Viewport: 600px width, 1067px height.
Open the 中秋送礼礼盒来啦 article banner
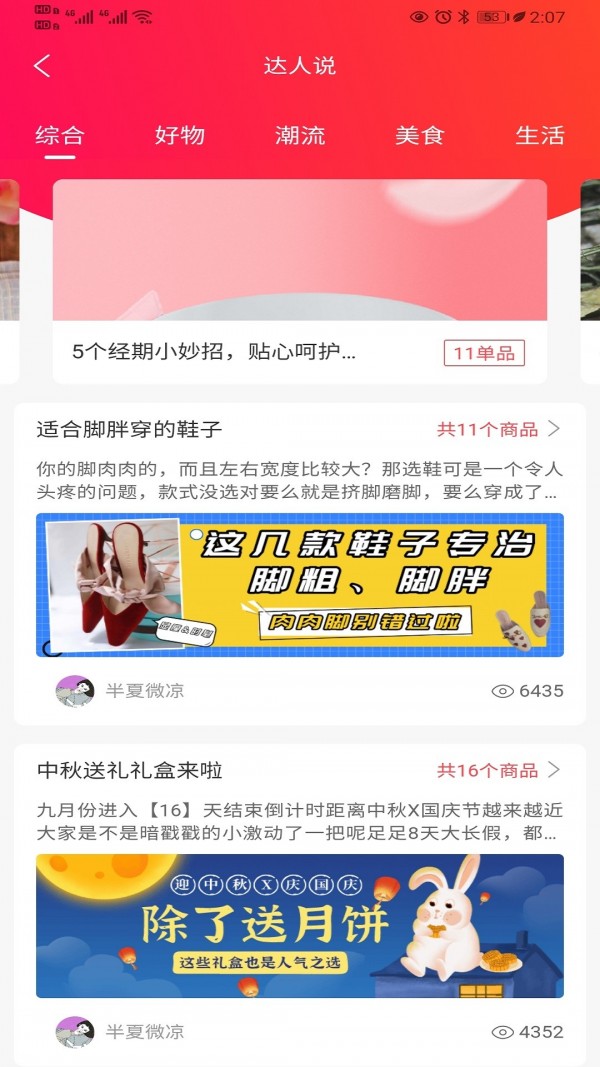click(300, 926)
